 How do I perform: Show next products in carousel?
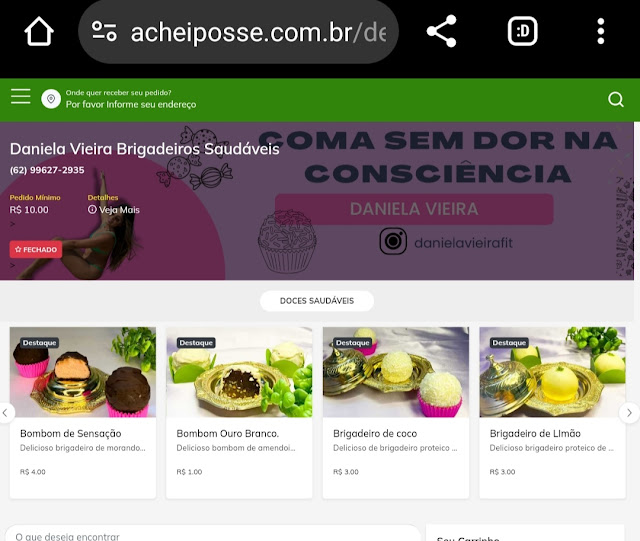coord(629,412)
